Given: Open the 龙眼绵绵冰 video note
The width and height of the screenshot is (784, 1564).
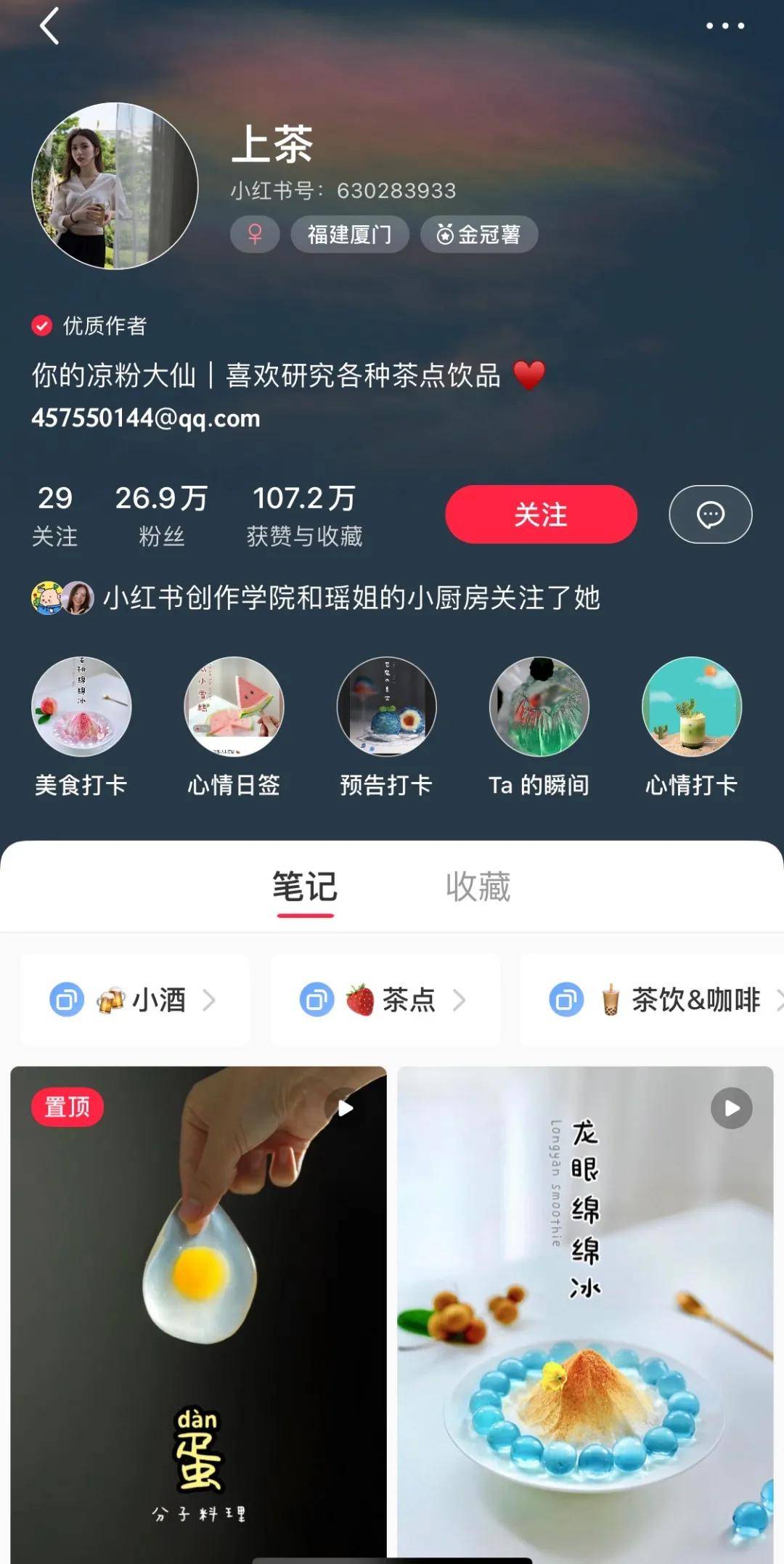Looking at the screenshot, I should tap(585, 1307).
